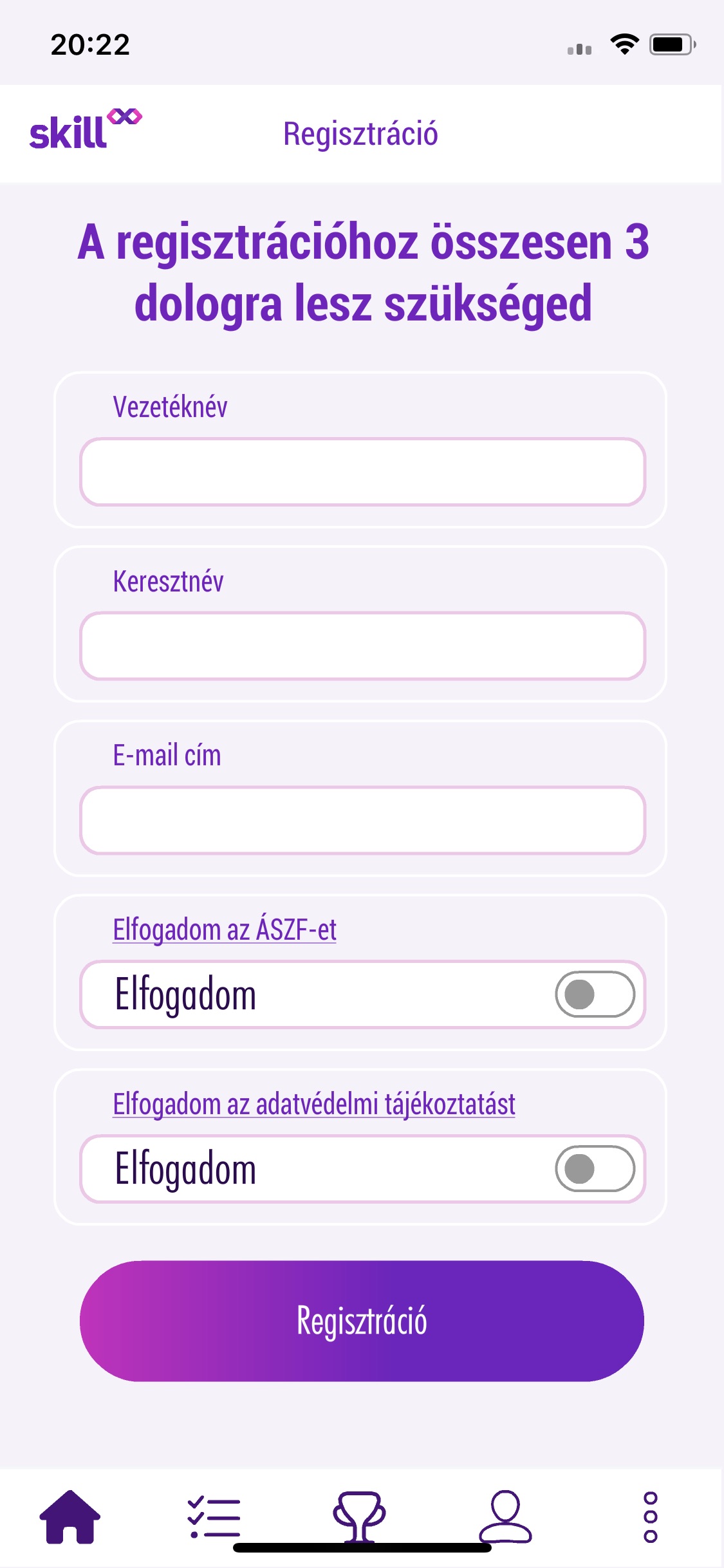Tap the Keresztnév input field
Screen dimensions: 724x1568
pos(362,646)
